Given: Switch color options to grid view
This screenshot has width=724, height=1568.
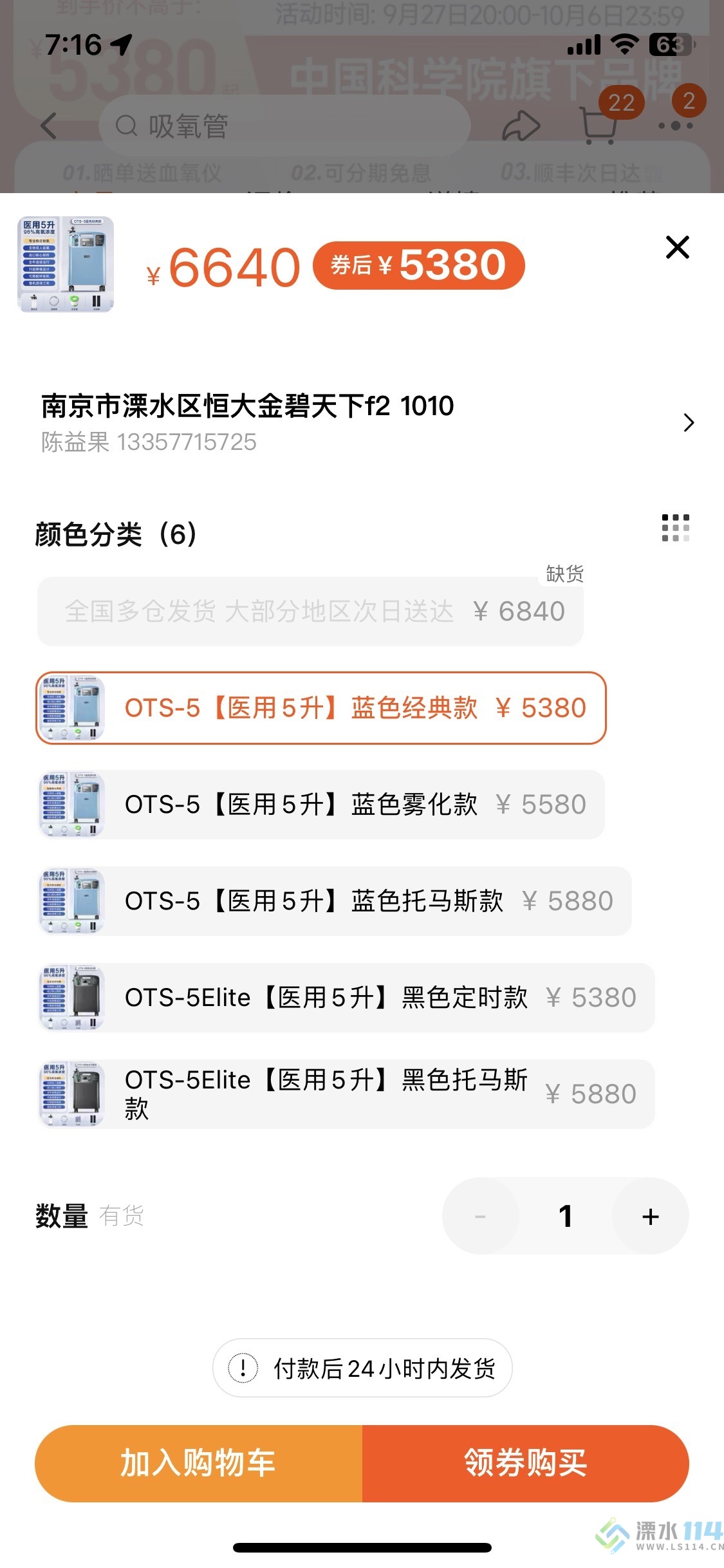Looking at the screenshot, I should click(675, 528).
